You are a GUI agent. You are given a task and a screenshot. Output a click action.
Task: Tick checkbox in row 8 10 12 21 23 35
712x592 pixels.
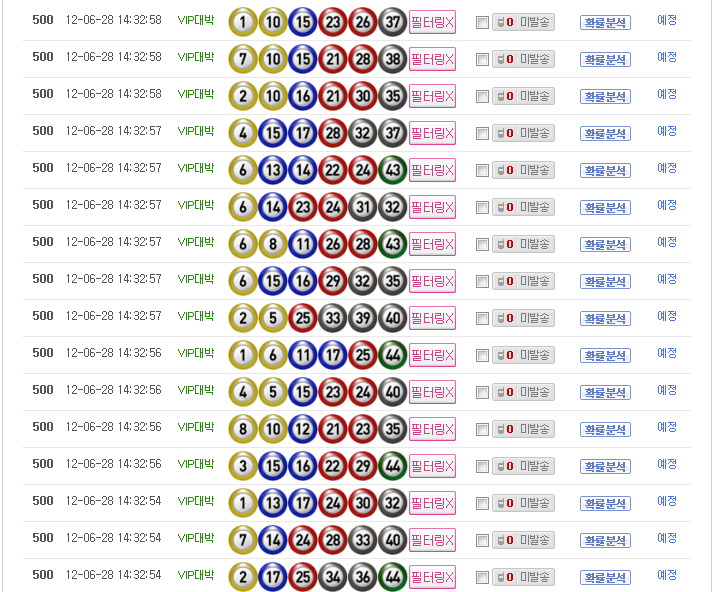(483, 430)
